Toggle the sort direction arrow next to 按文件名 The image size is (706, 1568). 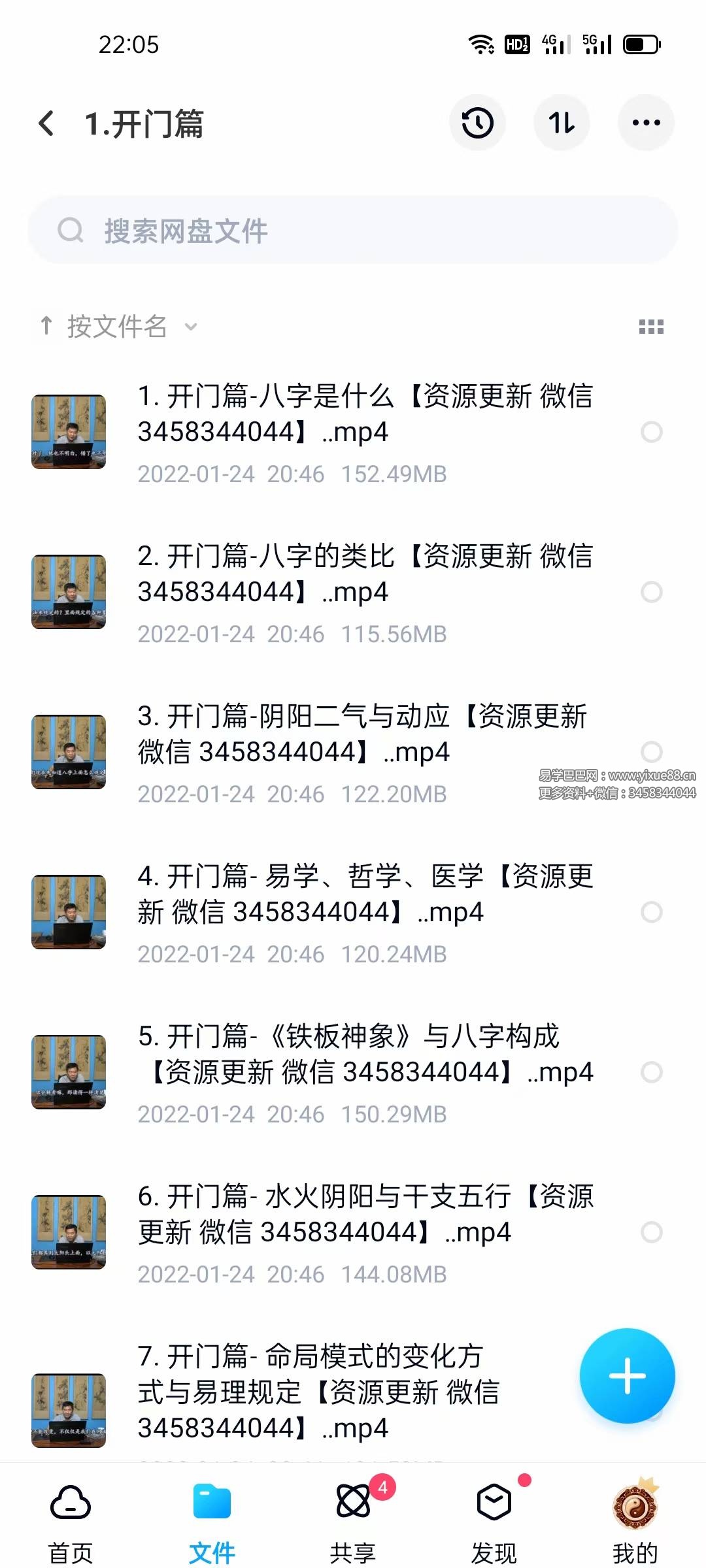point(46,326)
